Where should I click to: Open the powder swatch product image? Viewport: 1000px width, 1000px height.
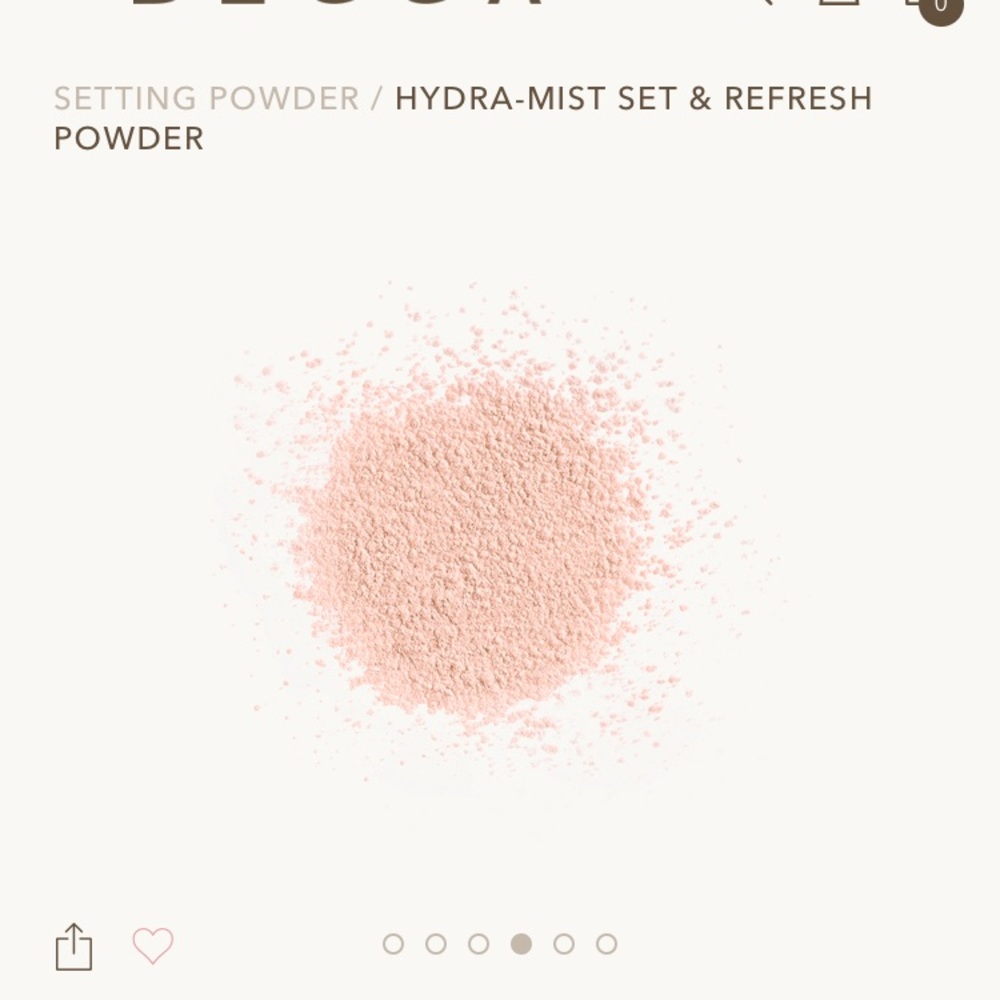click(x=480, y=540)
